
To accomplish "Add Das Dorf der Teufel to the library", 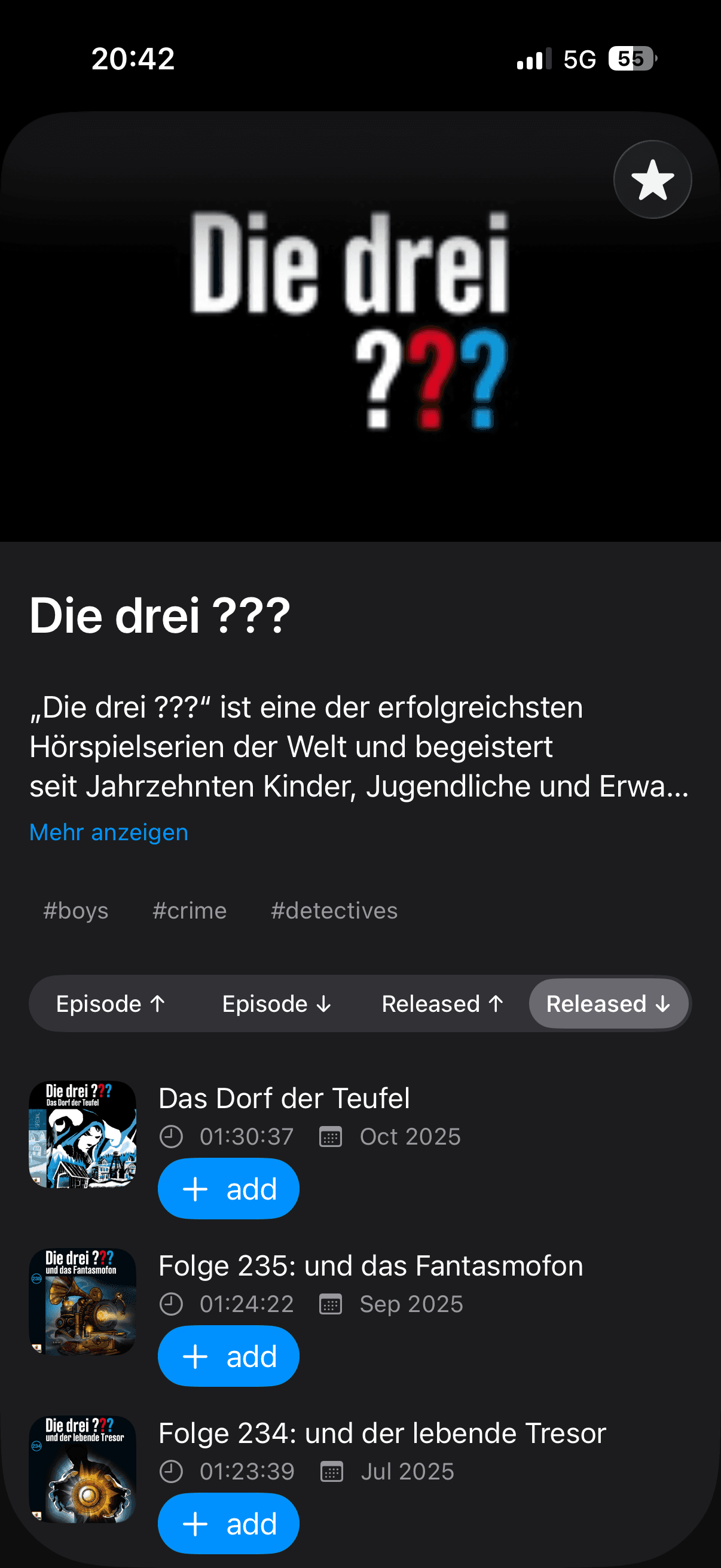I will pyautogui.click(x=228, y=1188).
